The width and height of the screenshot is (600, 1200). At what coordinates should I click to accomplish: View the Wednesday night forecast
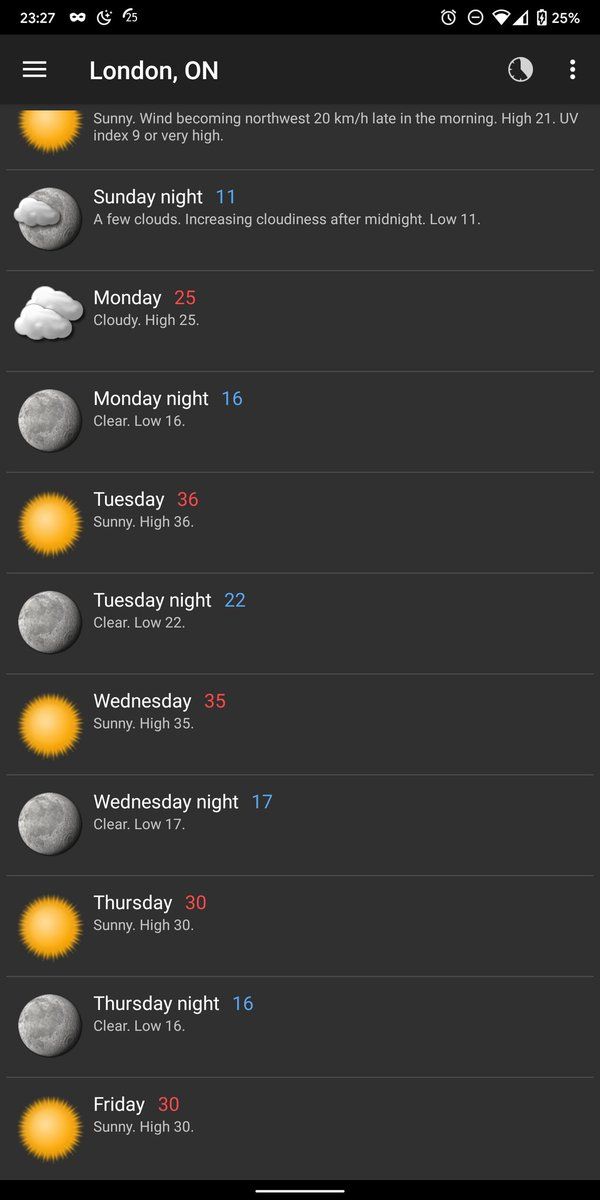point(300,825)
